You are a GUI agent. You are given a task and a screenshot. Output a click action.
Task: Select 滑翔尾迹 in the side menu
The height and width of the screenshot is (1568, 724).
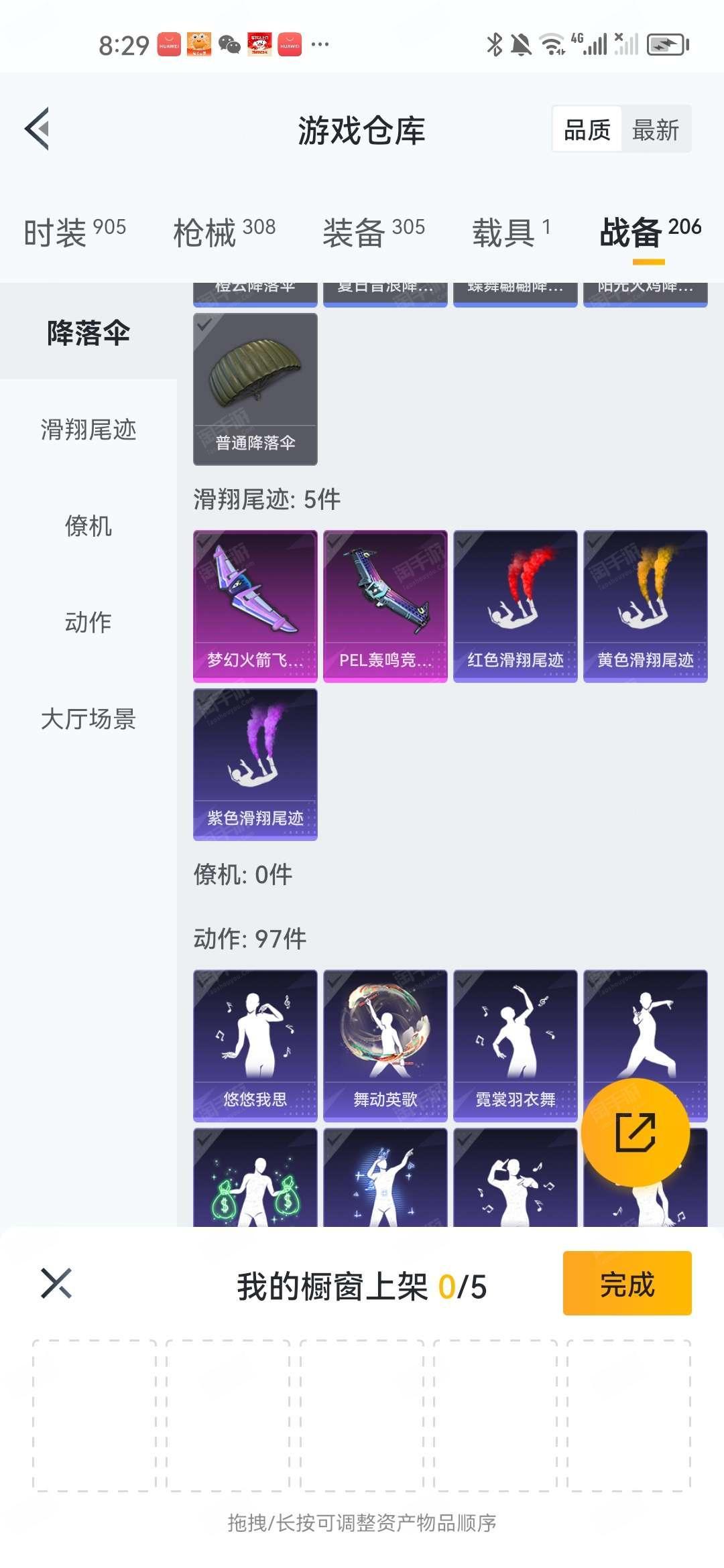[x=88, y=429]
